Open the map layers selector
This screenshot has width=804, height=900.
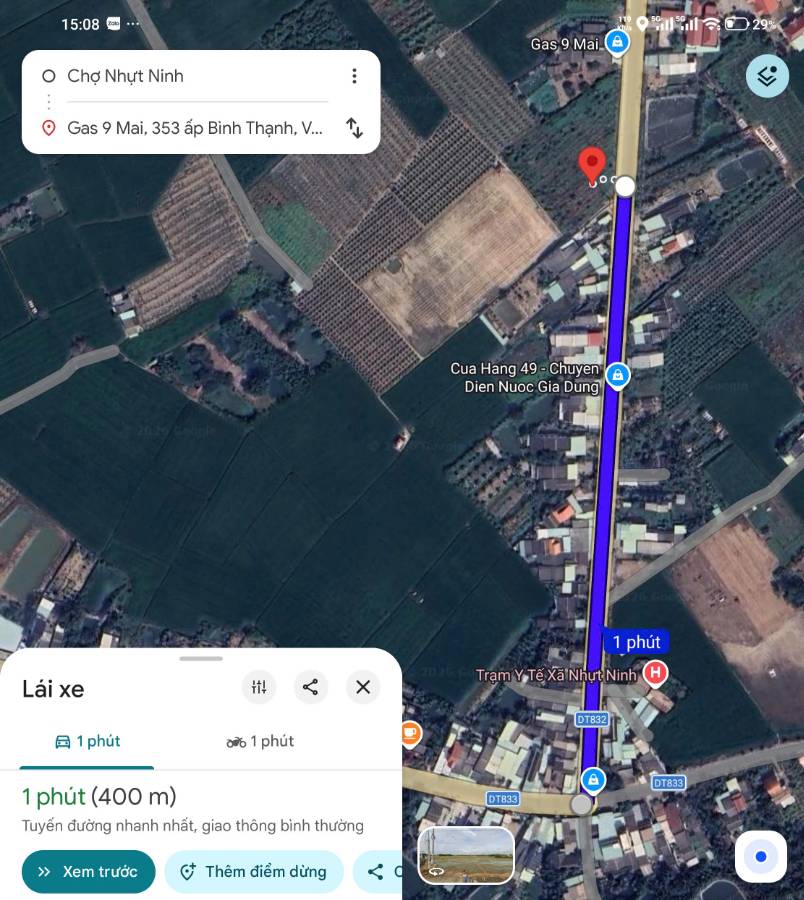767,76
